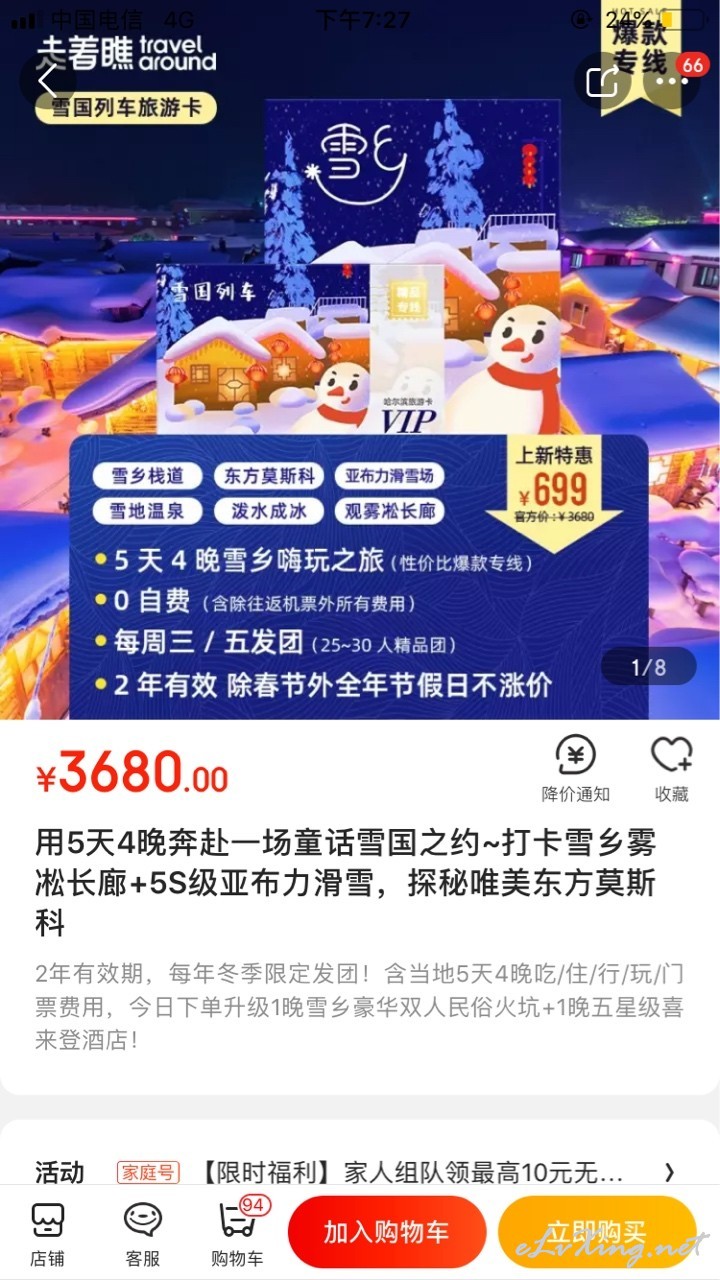Open the three-dot overflow menu
This screenshot has width=720, height=1280.
(x=671, y=81)
